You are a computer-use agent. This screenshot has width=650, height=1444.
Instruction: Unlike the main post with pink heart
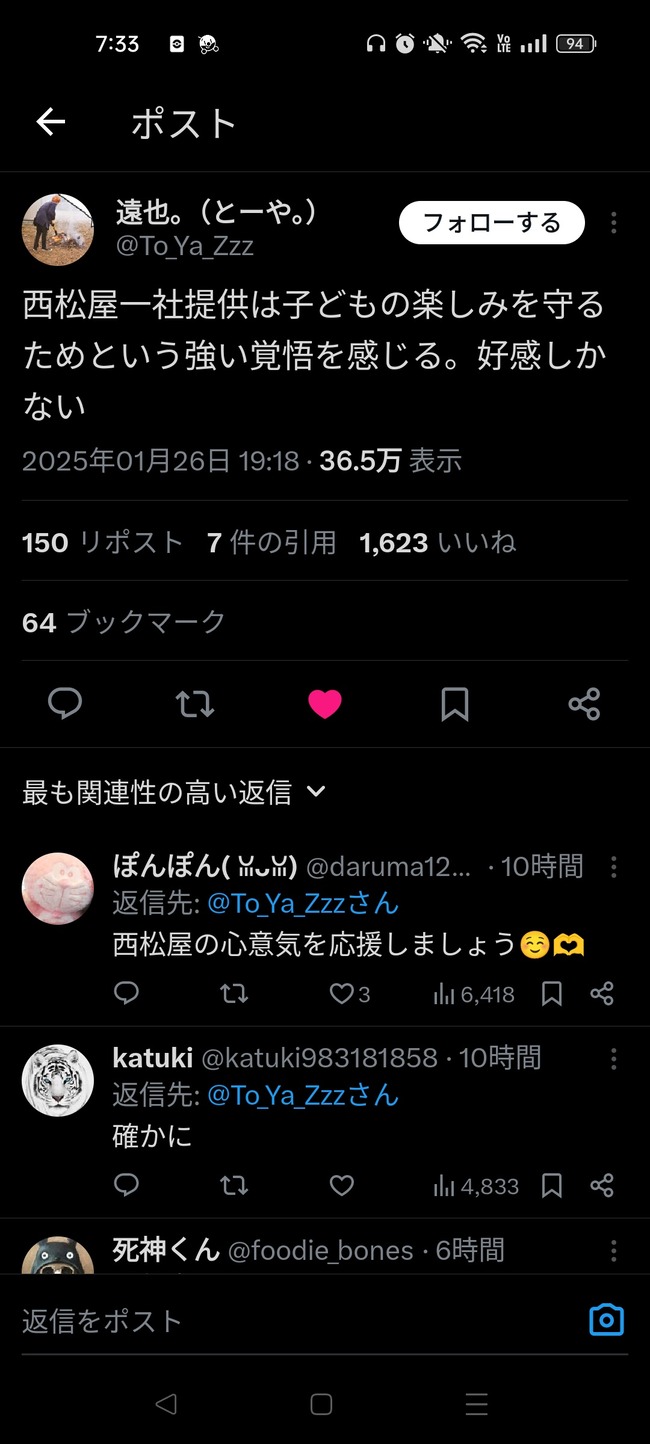pyautogui.click(x=325, y=704)
